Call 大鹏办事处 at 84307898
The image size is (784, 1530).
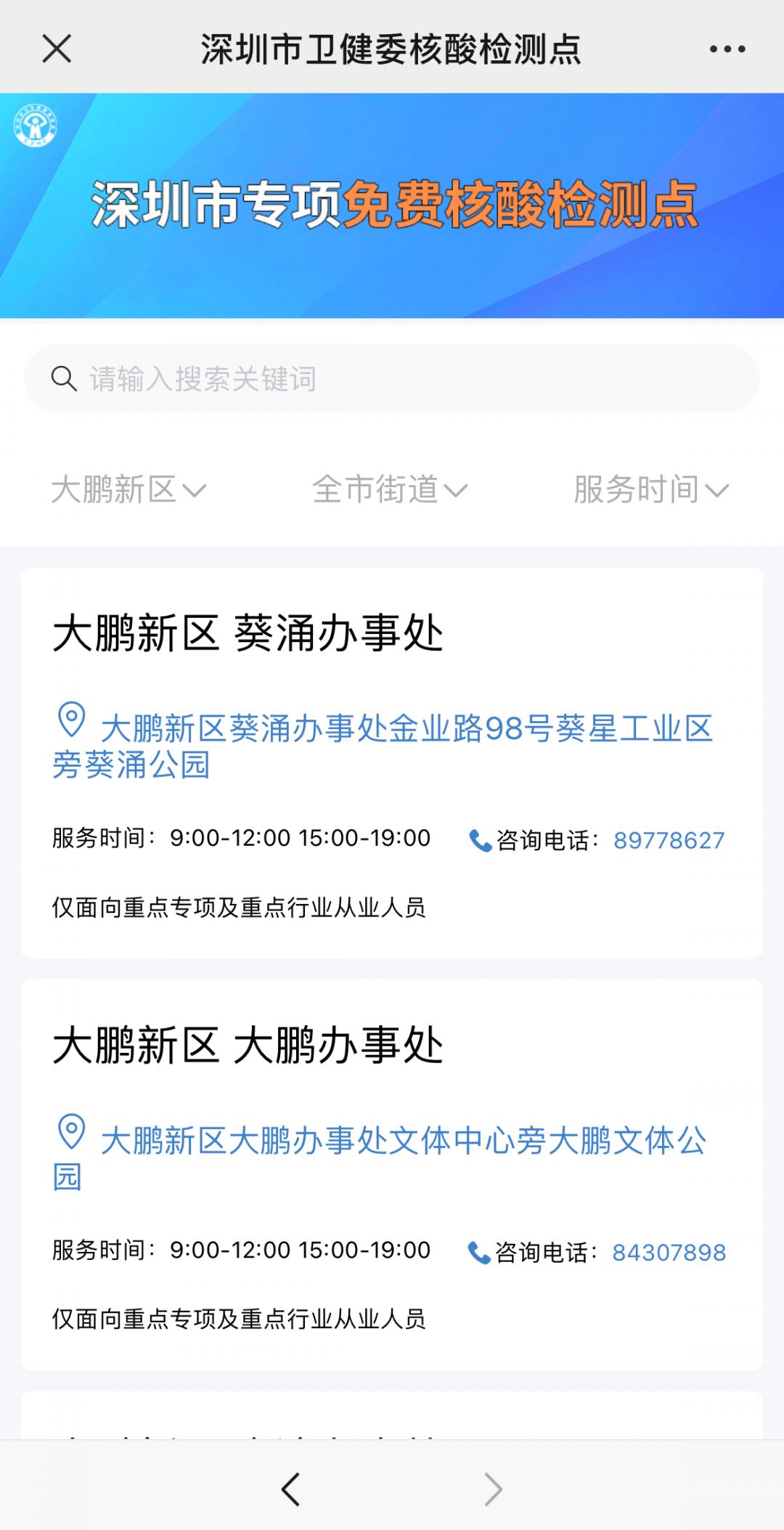point(668,1253)
